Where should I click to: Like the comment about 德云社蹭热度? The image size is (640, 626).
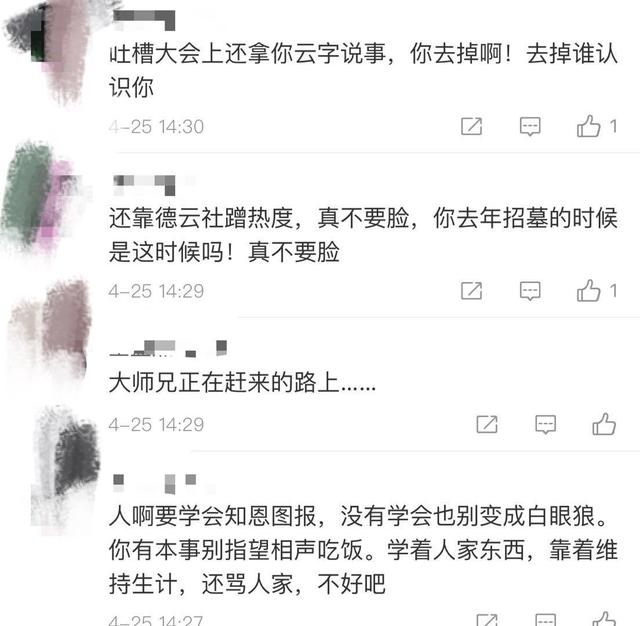coord(589,291)
